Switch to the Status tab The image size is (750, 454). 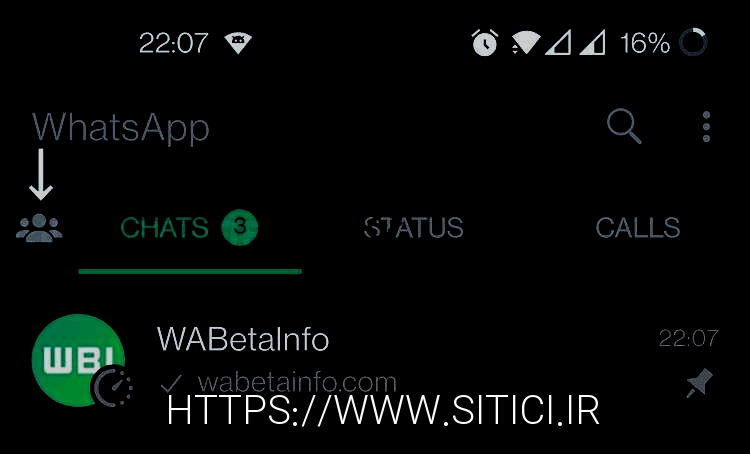pos(414,228)
